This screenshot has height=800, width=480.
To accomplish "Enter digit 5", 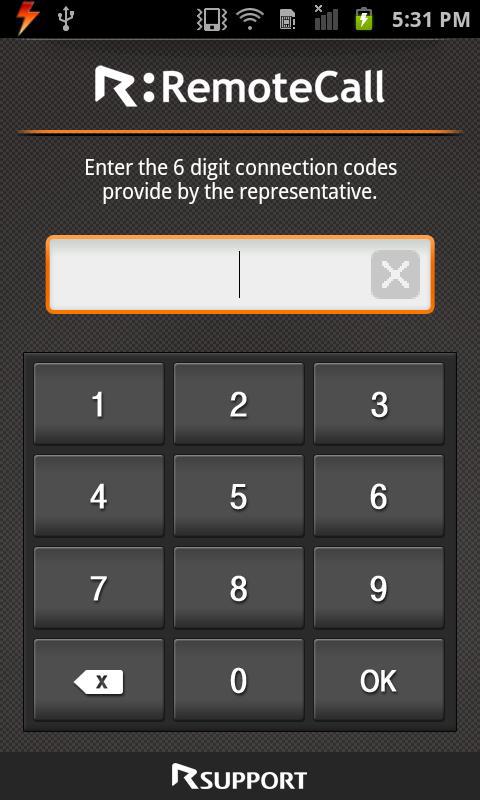I will click(x=239, y=495).
